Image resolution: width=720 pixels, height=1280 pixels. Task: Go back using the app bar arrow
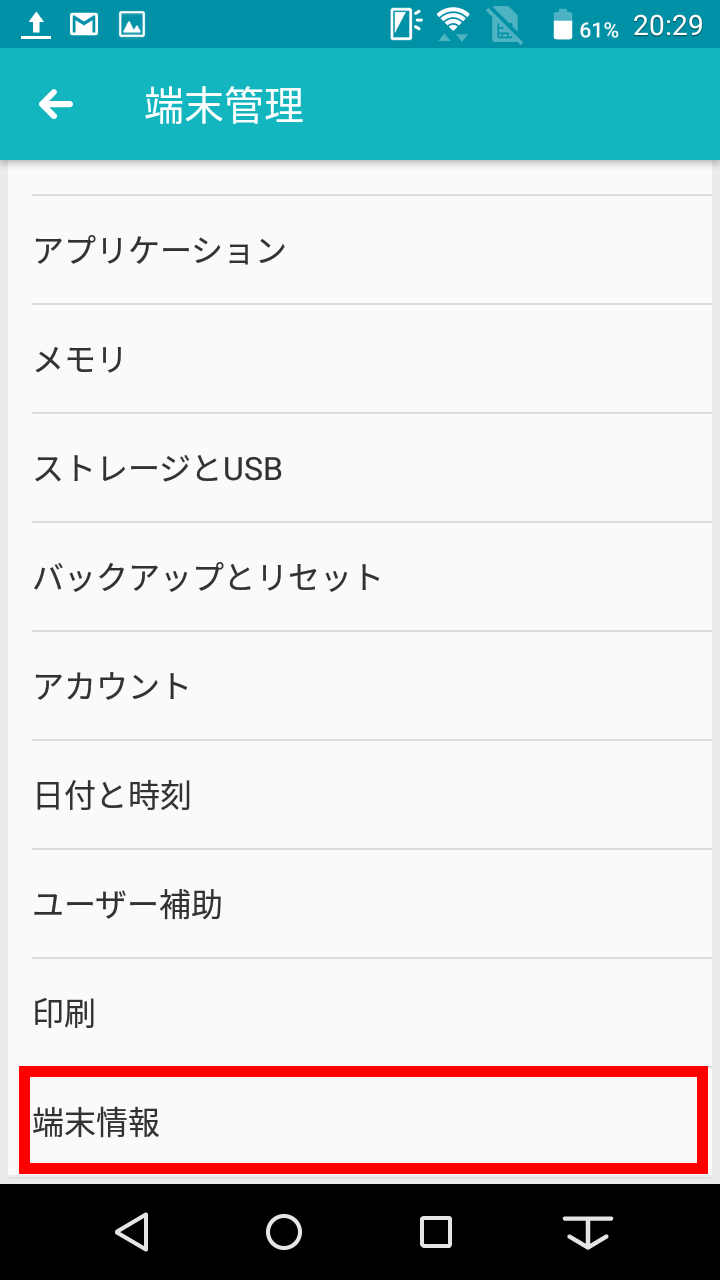tap(56, 104)
